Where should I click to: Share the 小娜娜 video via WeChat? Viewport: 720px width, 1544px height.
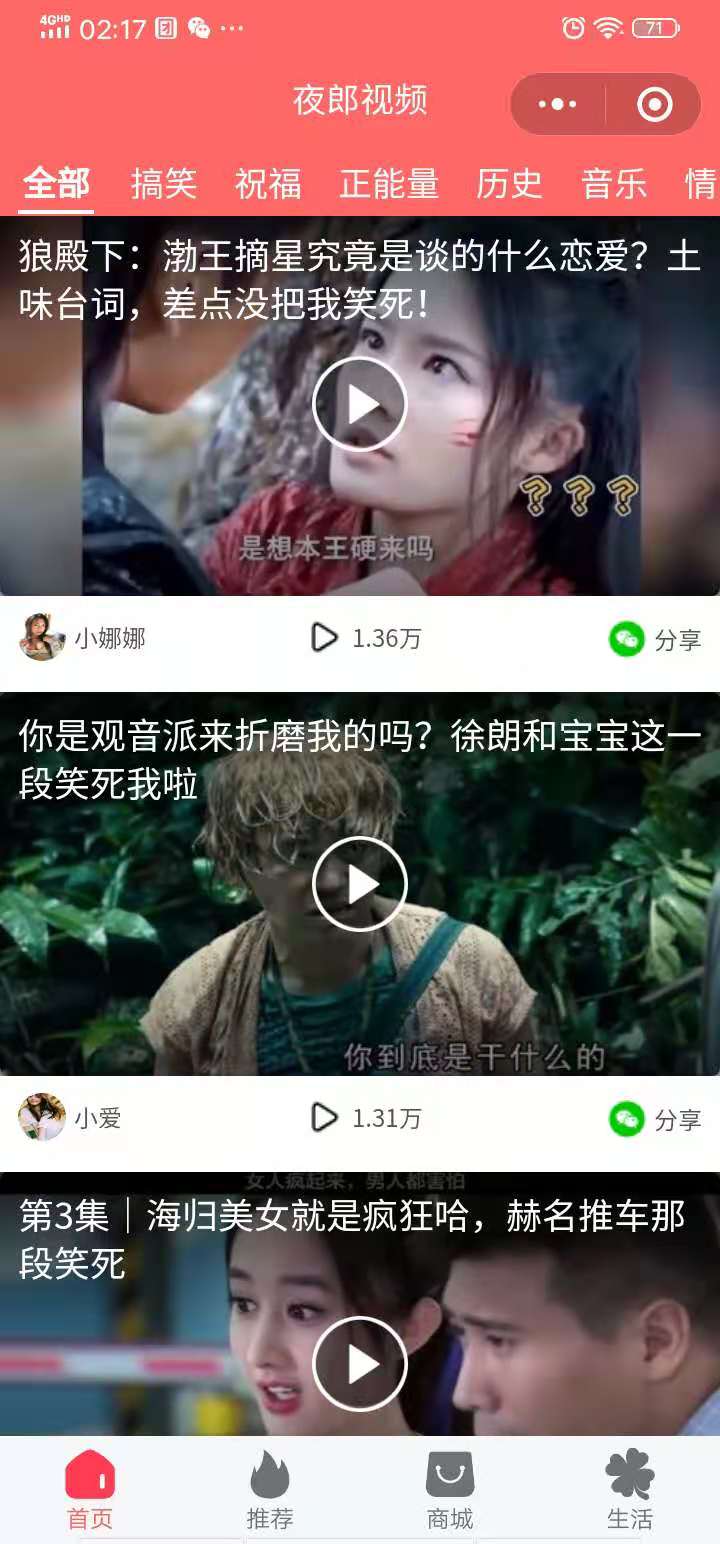655,639
